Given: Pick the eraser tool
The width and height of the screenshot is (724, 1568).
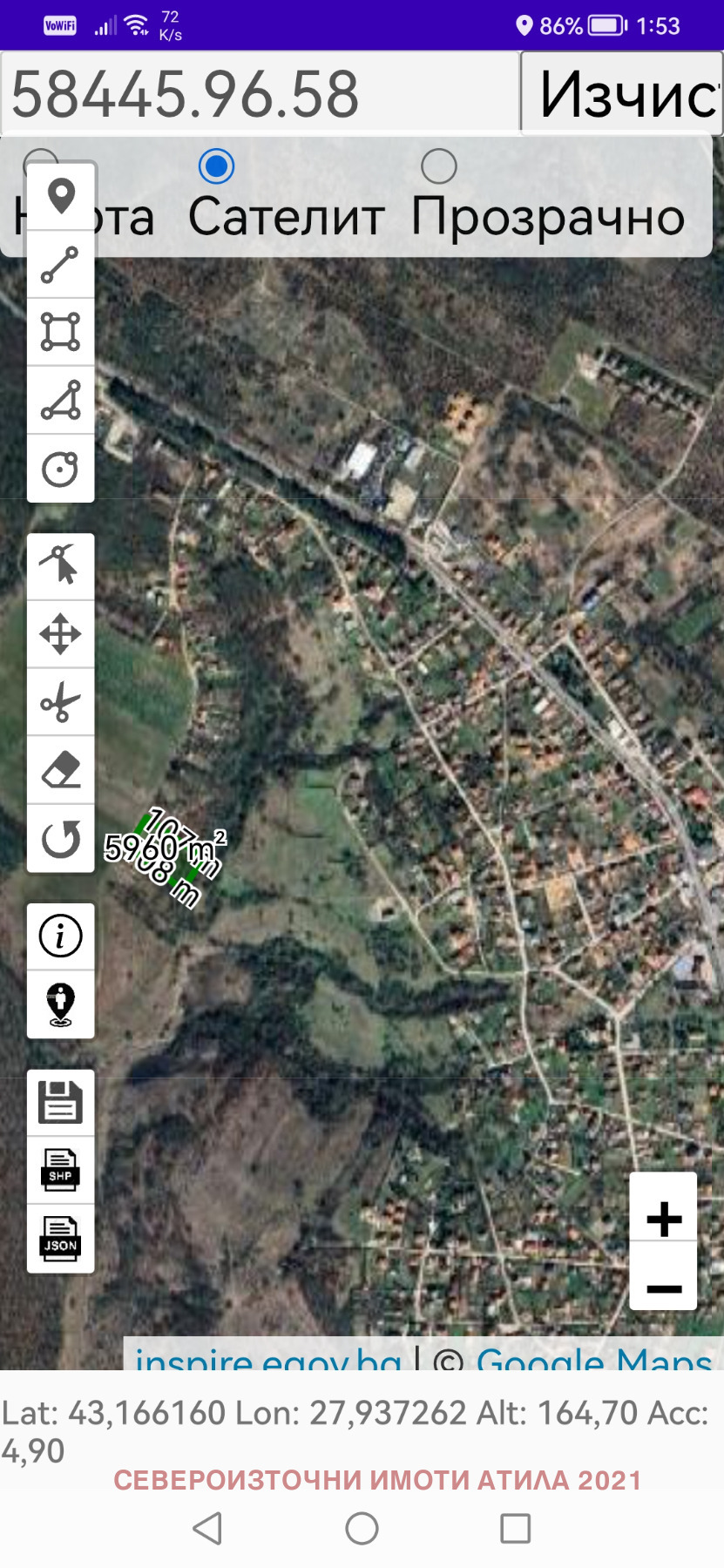Looking at the screenshot, I should click(60, 770).
